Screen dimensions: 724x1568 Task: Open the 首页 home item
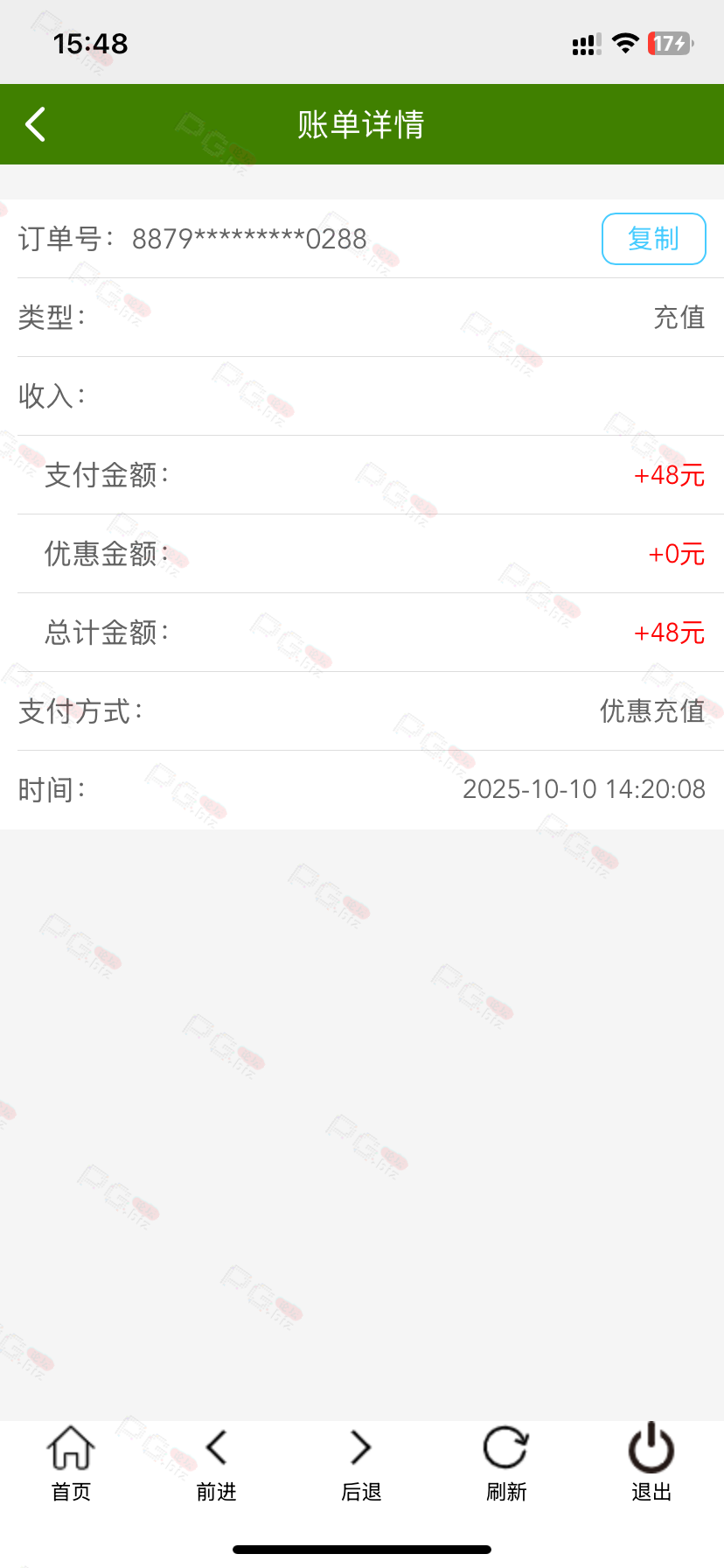point(71,1462)
